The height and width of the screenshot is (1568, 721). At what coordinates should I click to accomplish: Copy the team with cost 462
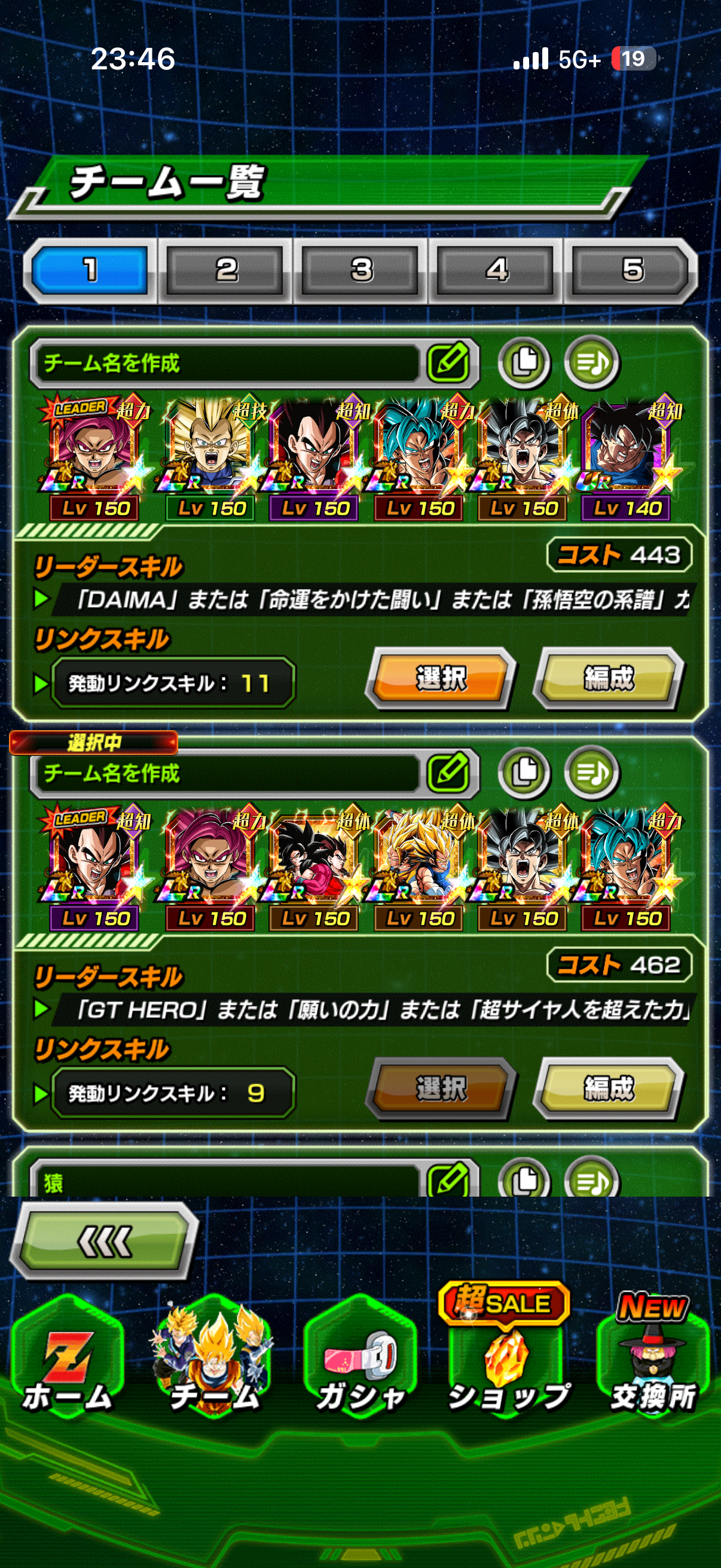524,773
